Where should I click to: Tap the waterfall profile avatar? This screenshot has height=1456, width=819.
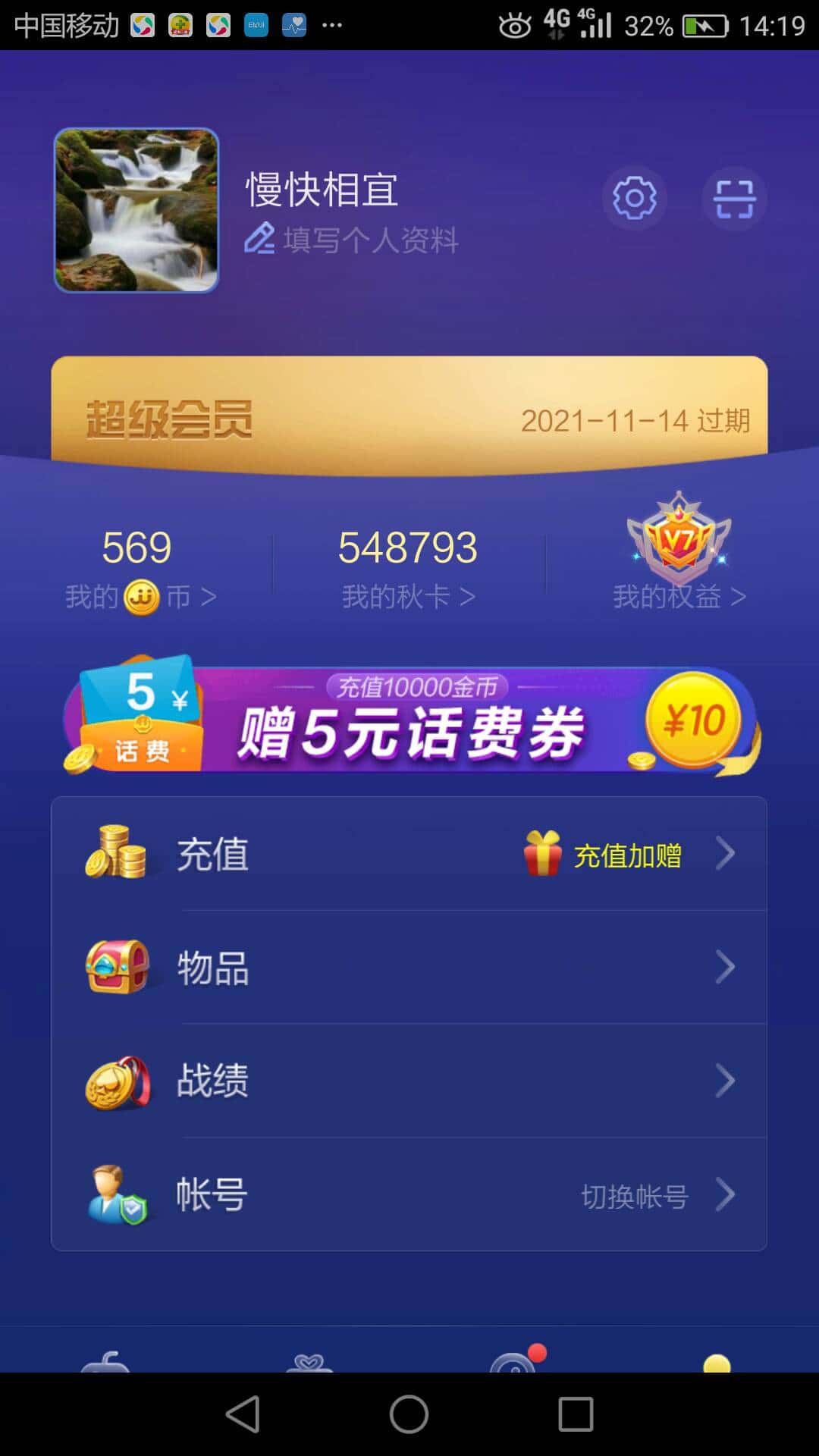click(136, 210)
